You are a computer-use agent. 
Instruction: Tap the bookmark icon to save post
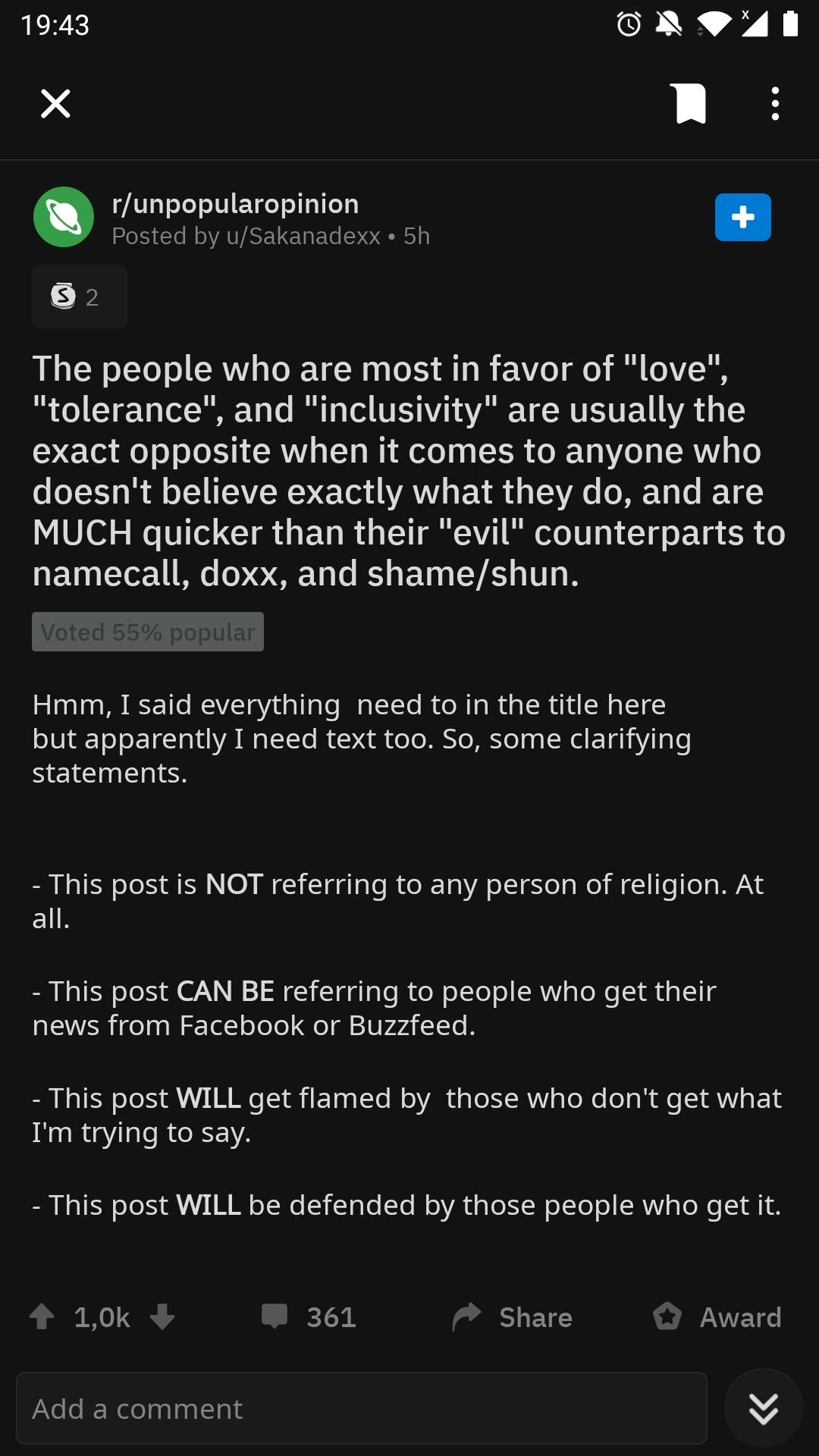coord(689,104)
